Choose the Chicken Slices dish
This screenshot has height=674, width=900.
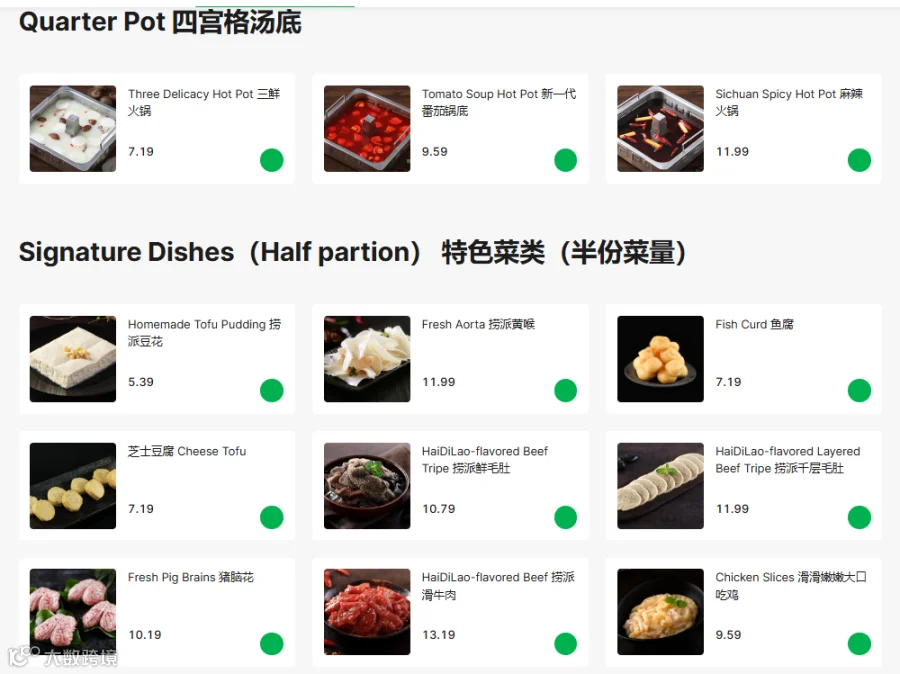[743, 612]
